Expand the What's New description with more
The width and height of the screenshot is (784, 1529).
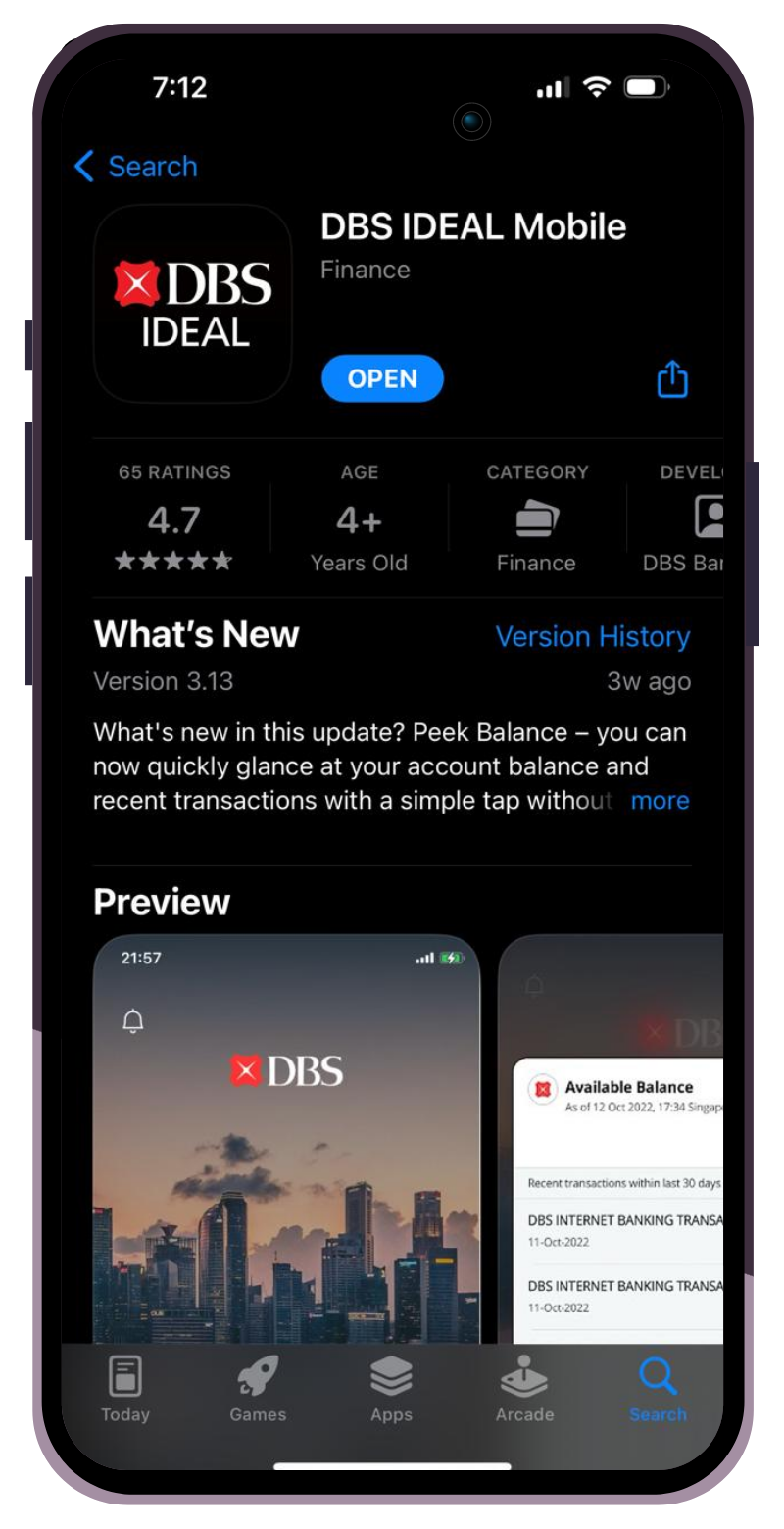660,800
